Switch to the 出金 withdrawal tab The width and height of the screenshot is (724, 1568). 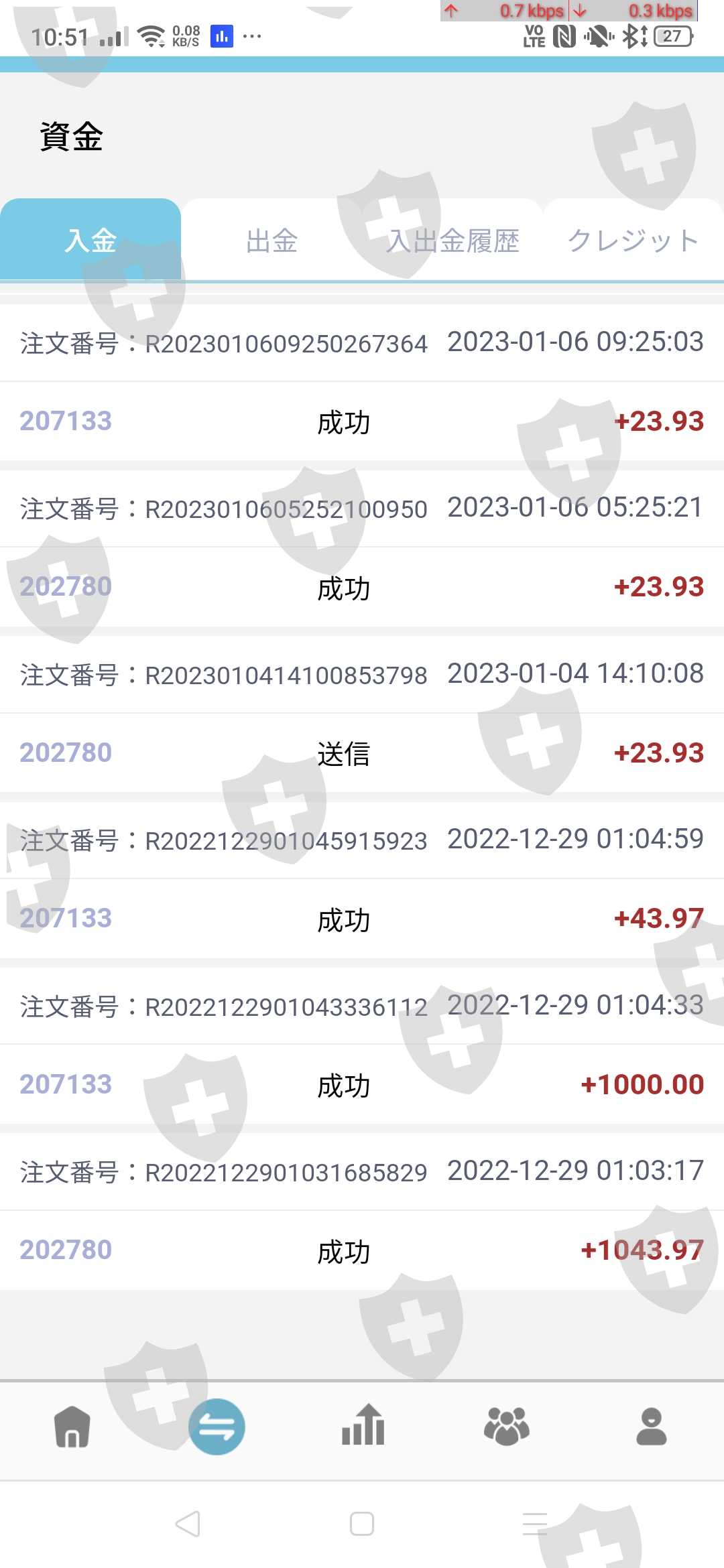pyautogui.click(x=271, y=241)
